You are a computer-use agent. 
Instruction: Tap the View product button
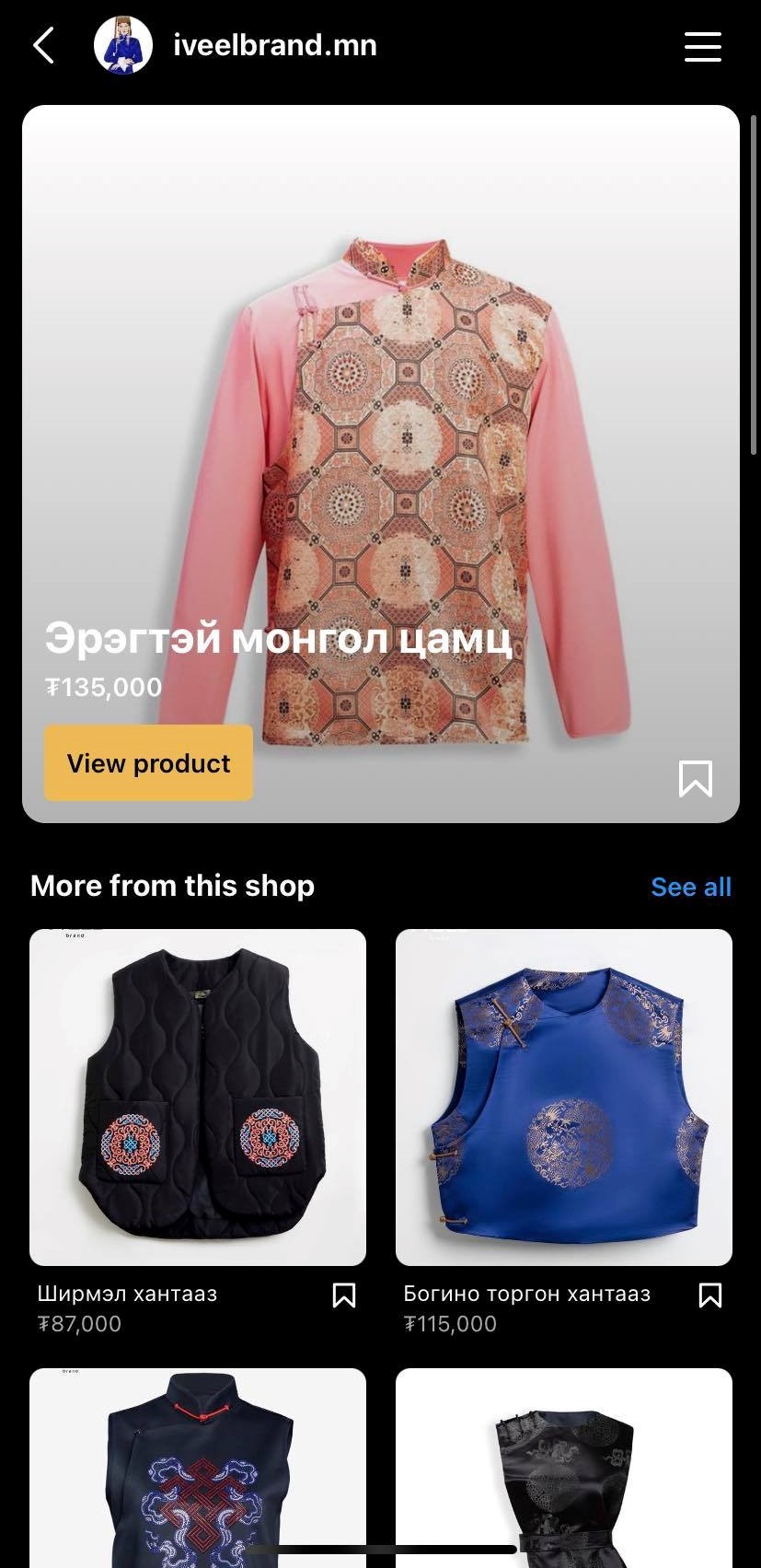148,762
